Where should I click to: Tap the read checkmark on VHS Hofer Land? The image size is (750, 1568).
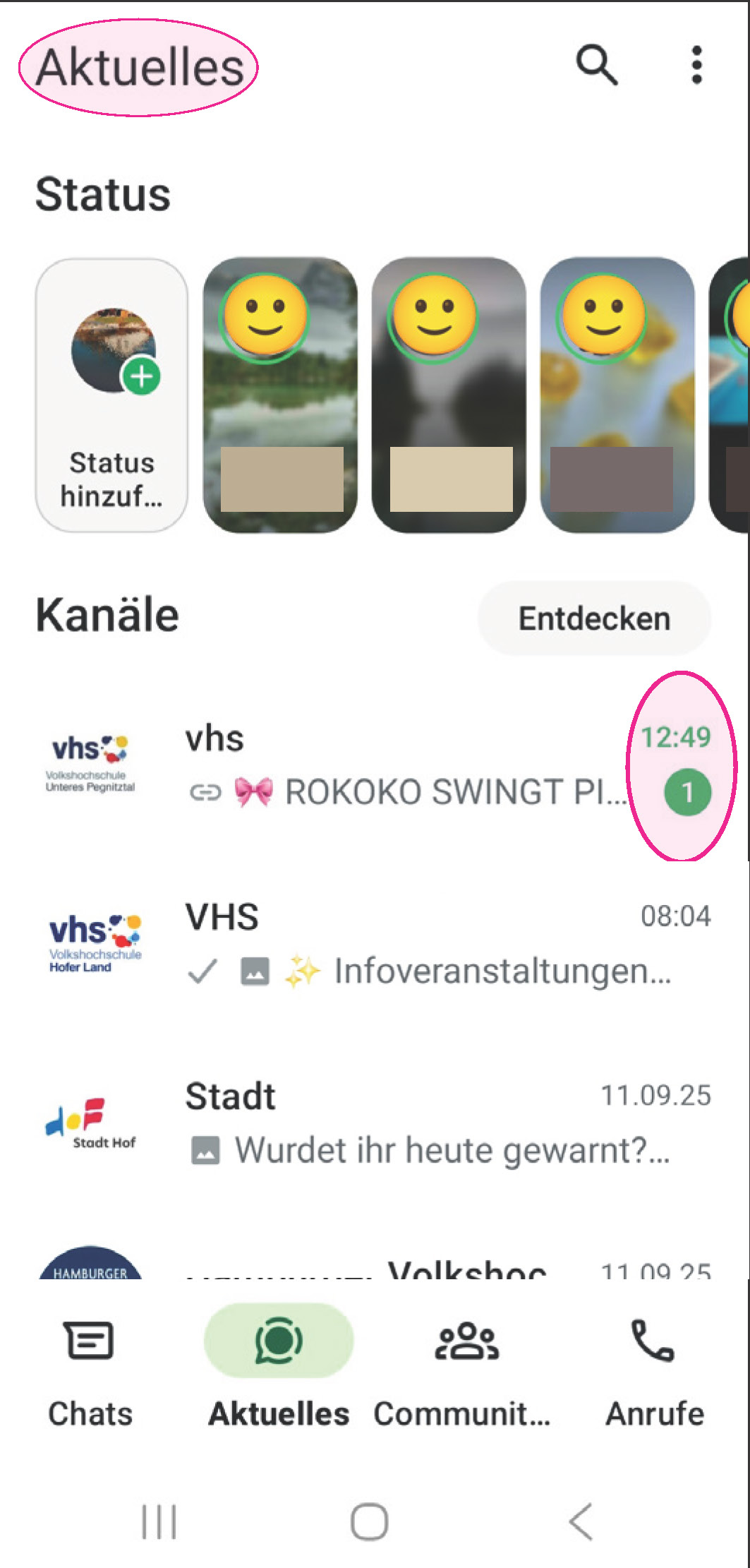click(x=201, y=972)
